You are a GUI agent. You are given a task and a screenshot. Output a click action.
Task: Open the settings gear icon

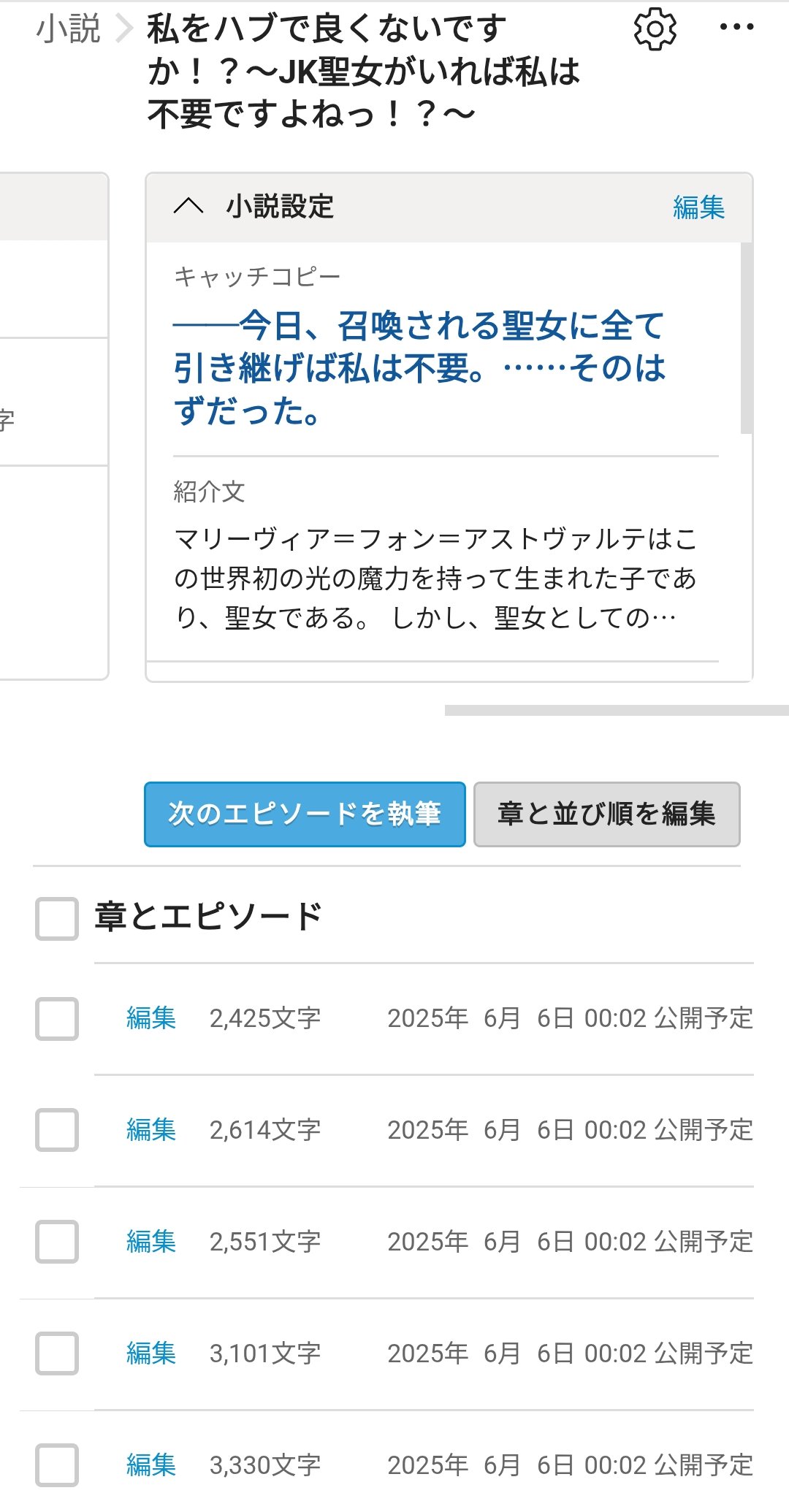coord(655,29)
